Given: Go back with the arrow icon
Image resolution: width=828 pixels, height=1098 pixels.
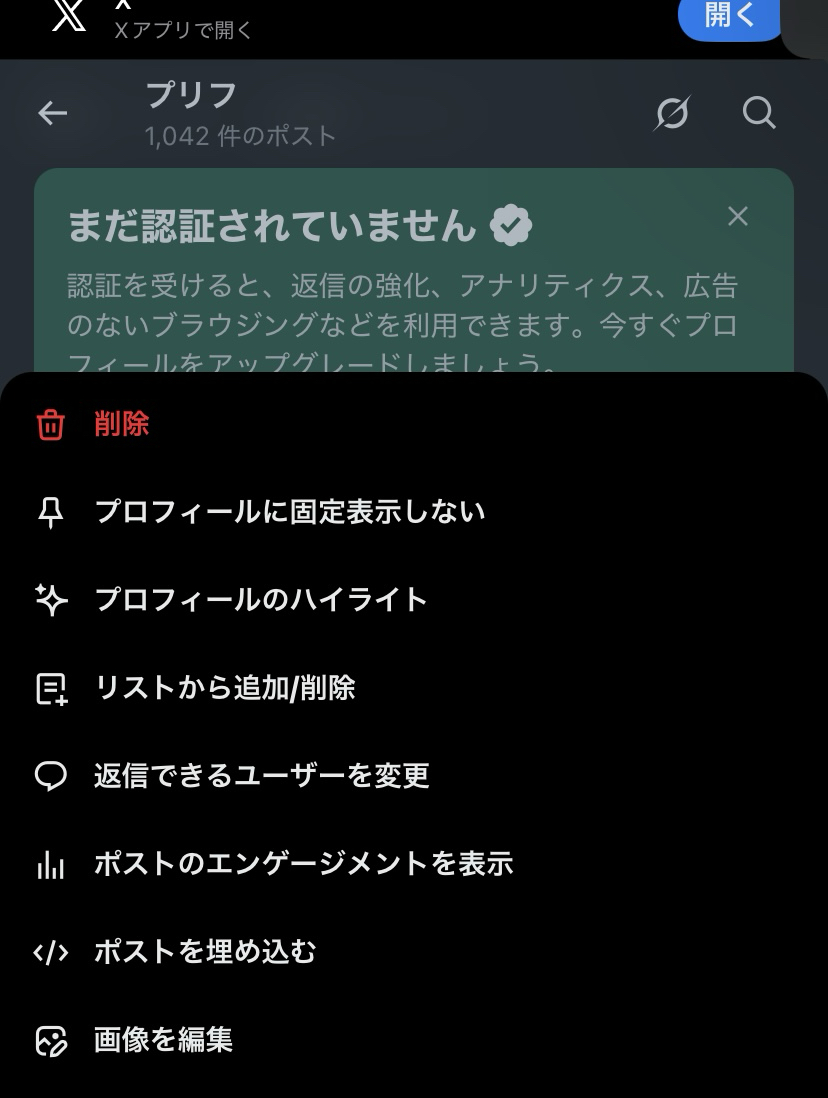Looking at the screenshot, I should tap(53, 114).
